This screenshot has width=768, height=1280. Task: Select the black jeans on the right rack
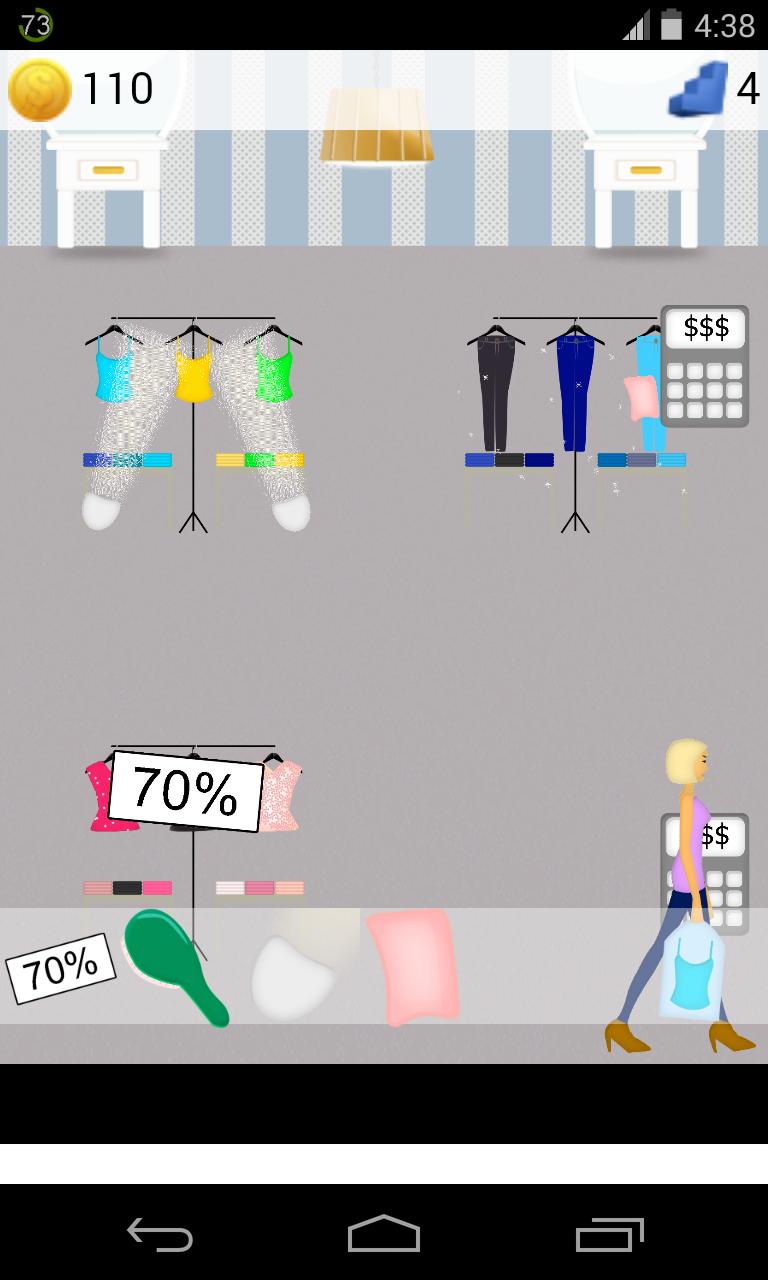tap(495, 390)
